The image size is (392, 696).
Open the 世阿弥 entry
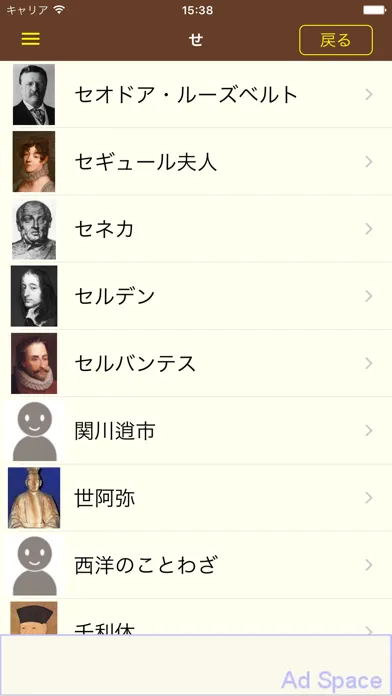pyautogui.click(x=196, y=498)
